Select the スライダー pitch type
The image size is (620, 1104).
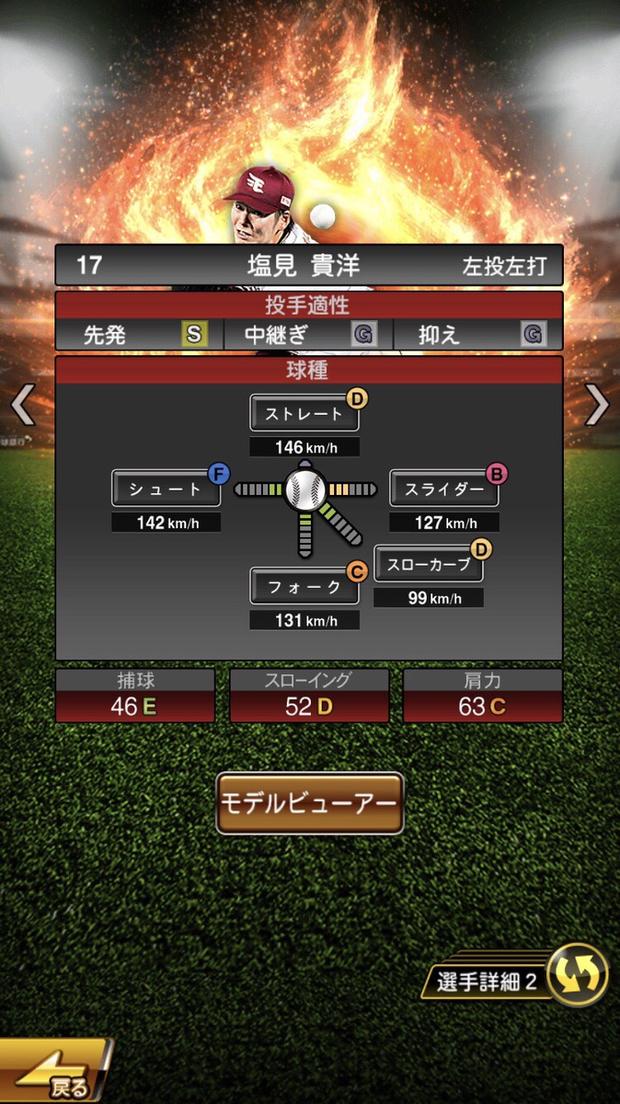[443, 490]
